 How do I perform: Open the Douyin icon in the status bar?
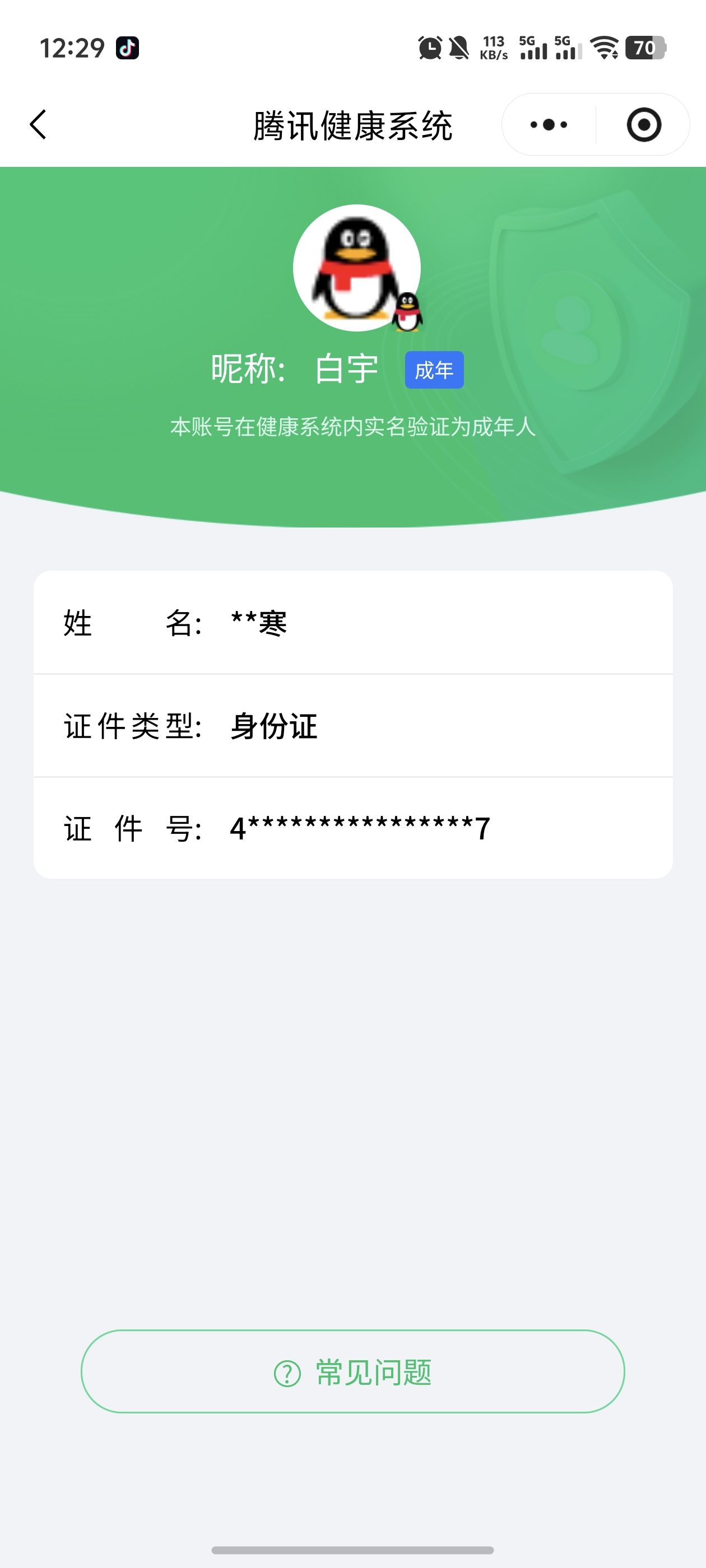point(128,49)
